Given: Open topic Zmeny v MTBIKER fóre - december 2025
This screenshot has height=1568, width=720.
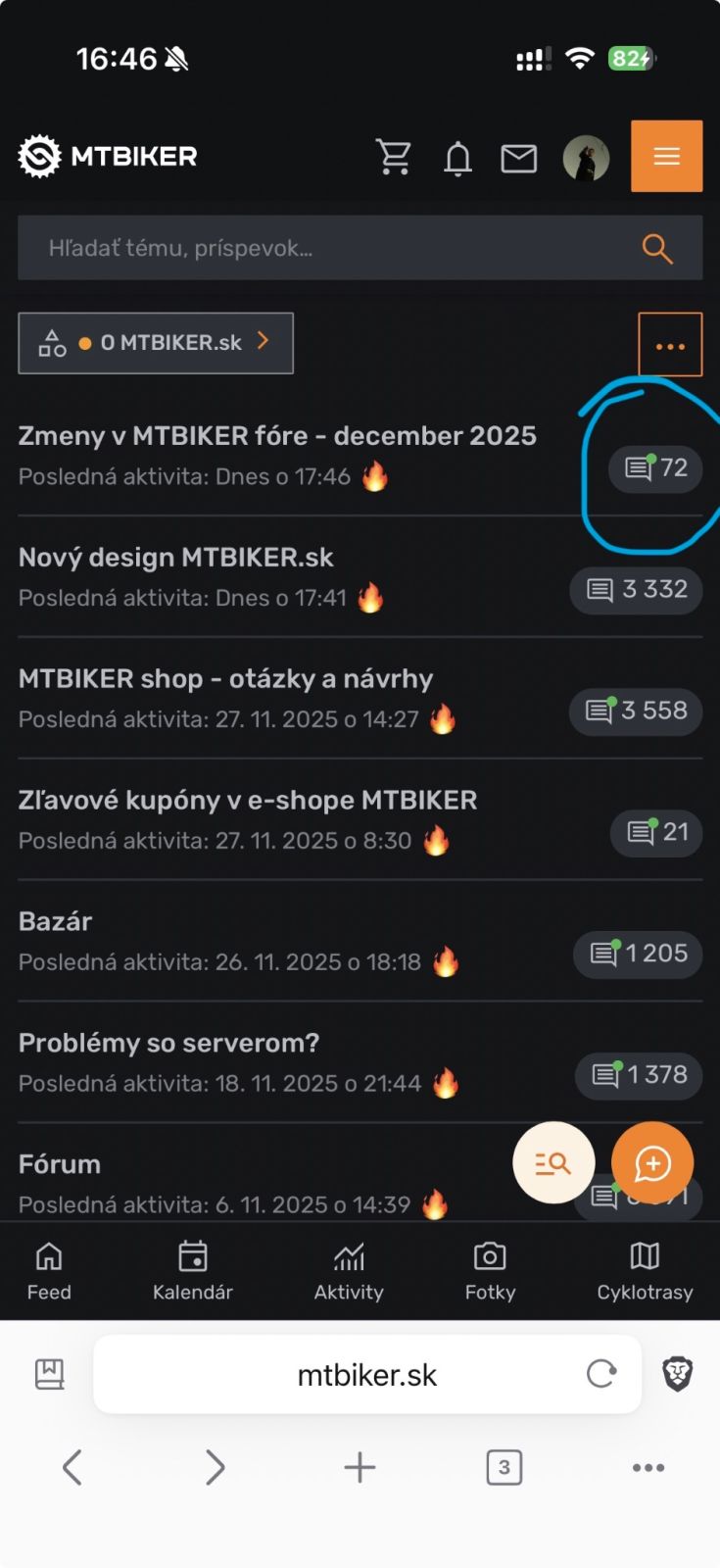Looking at the screenshot, I should coord(277,436).
